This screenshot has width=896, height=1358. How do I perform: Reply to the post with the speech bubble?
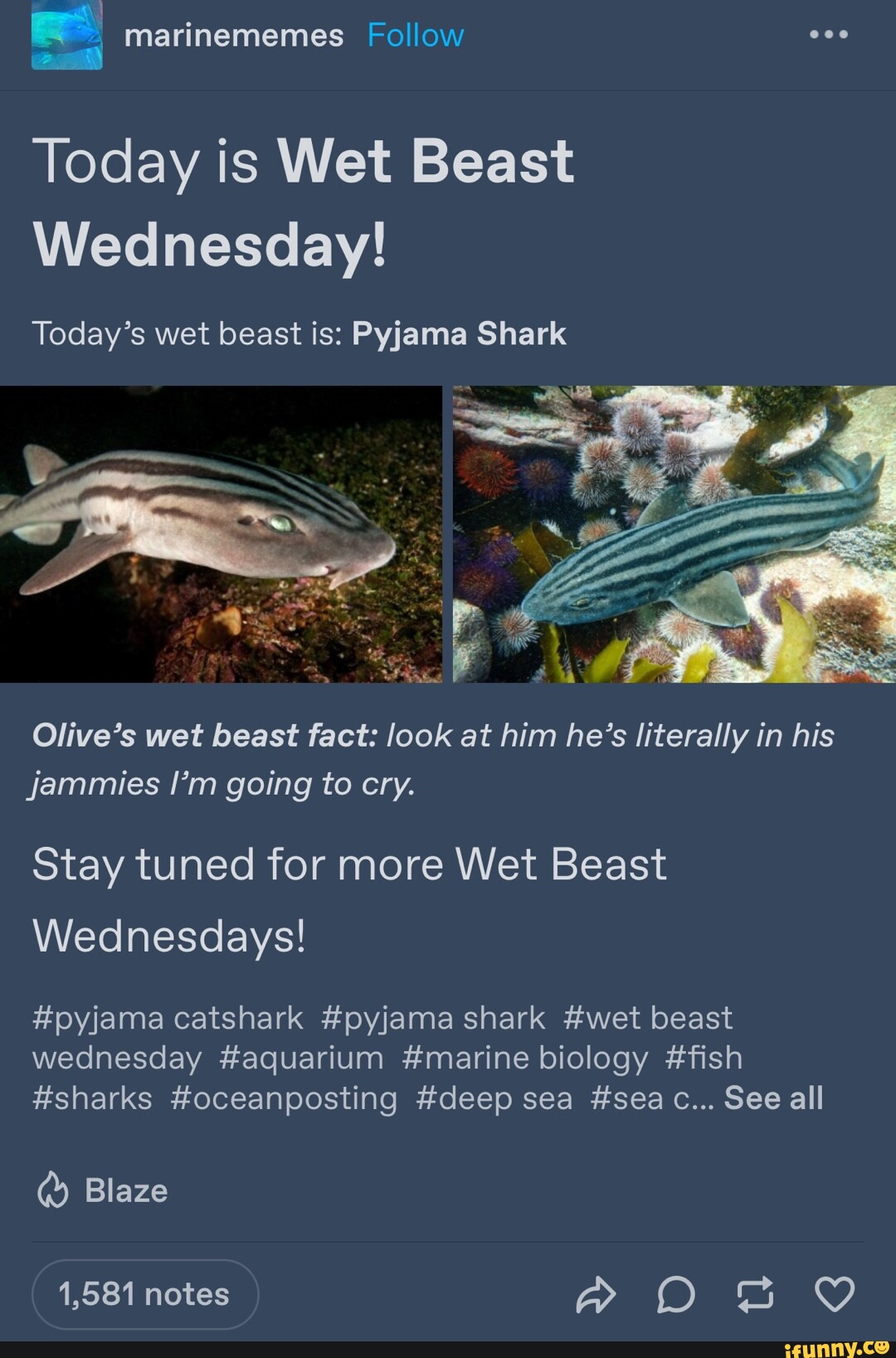(x=675, y=1295)
